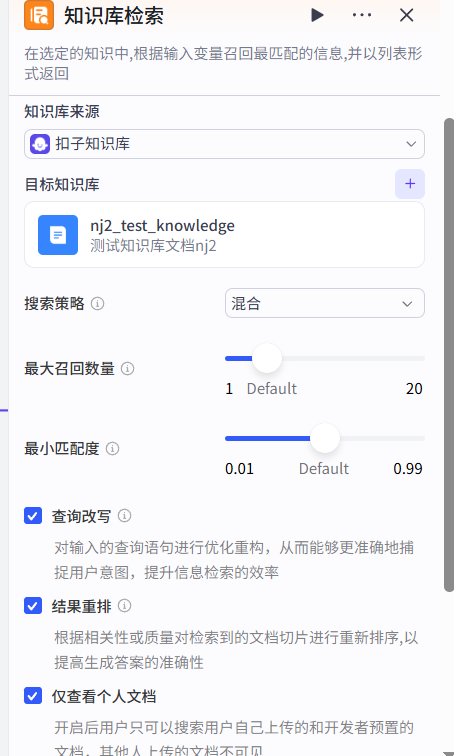Expand the 搜索策略 dropdown showing 混合
Screen dimensions: 454x756
coord(324,303)
